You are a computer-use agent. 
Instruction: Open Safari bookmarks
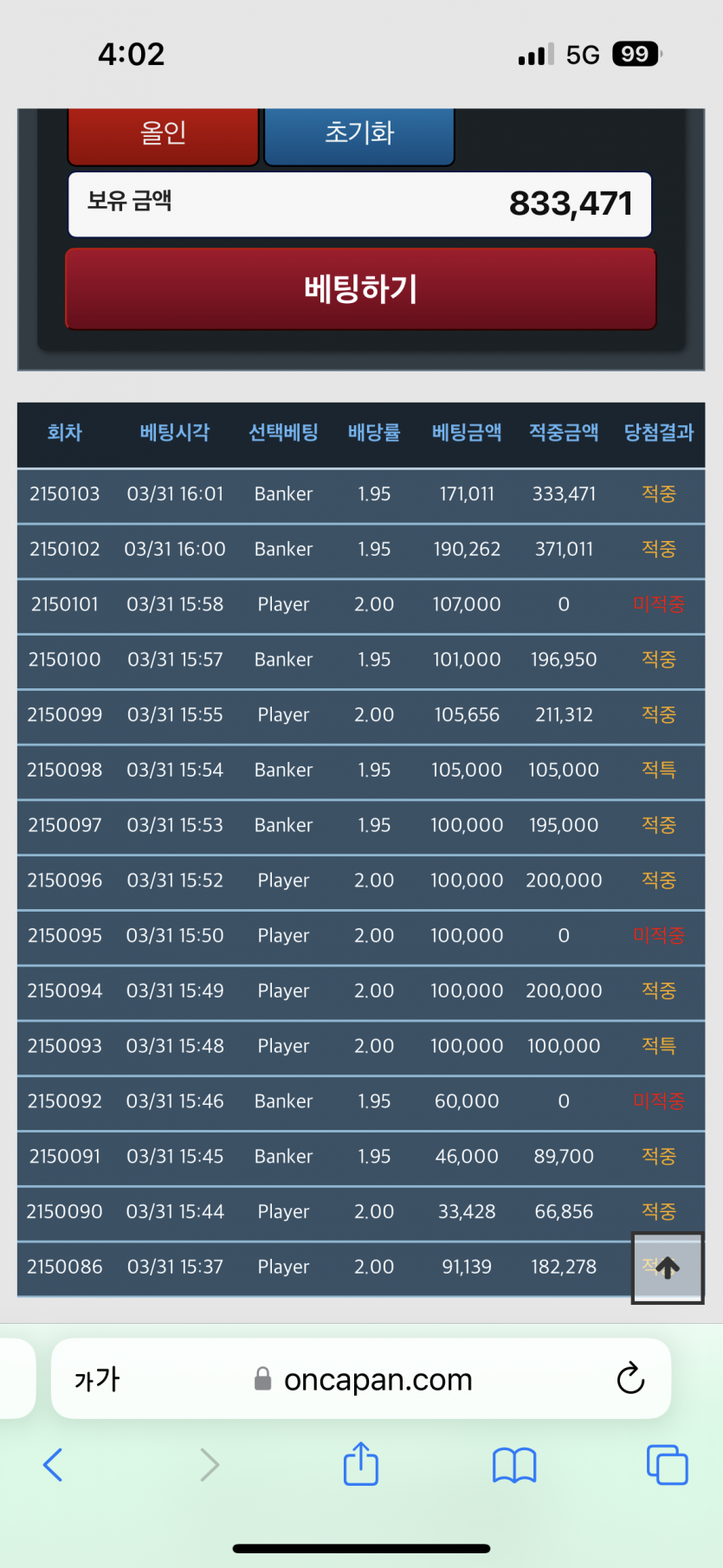pos(514,1465)
